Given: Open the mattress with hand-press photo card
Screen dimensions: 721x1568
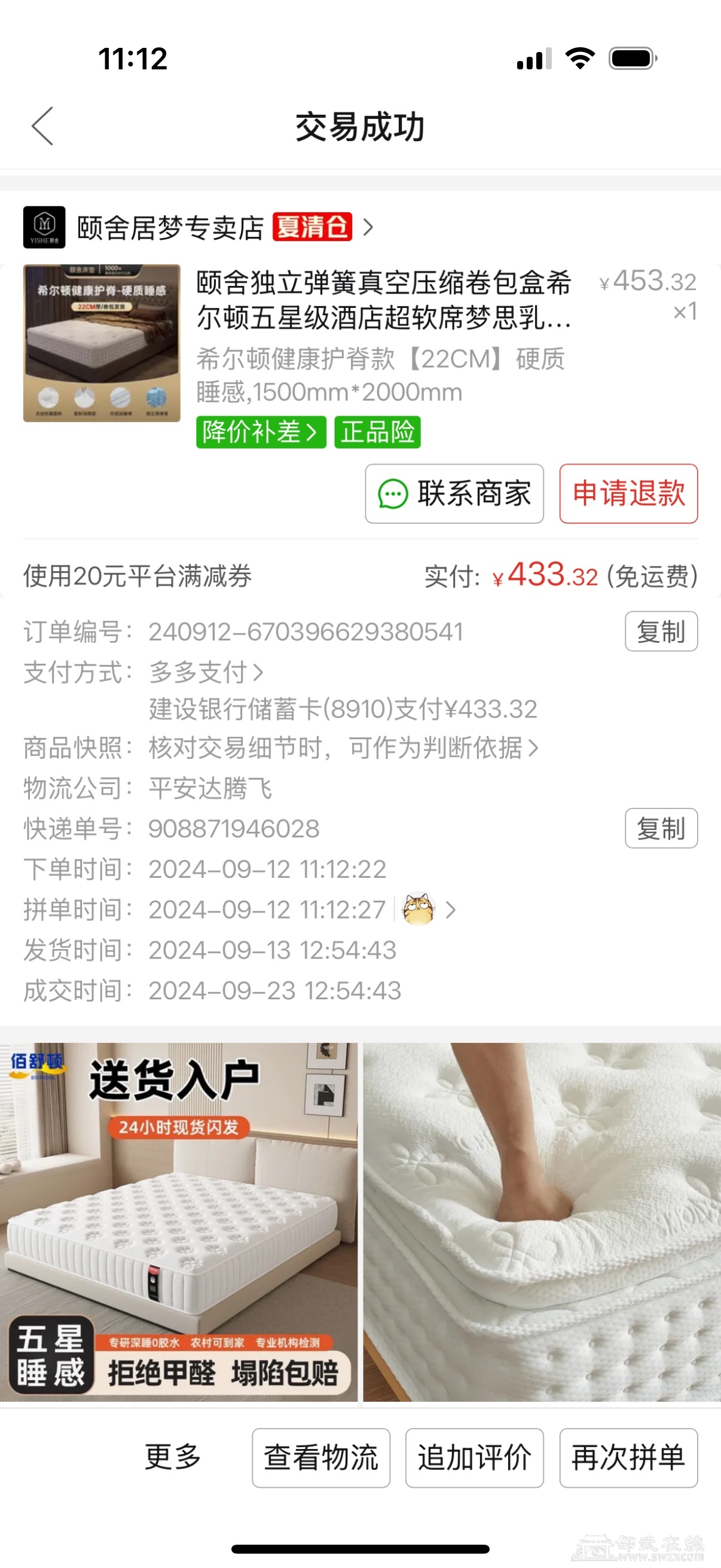Looking at the screenshot, I should (542, 1222).
